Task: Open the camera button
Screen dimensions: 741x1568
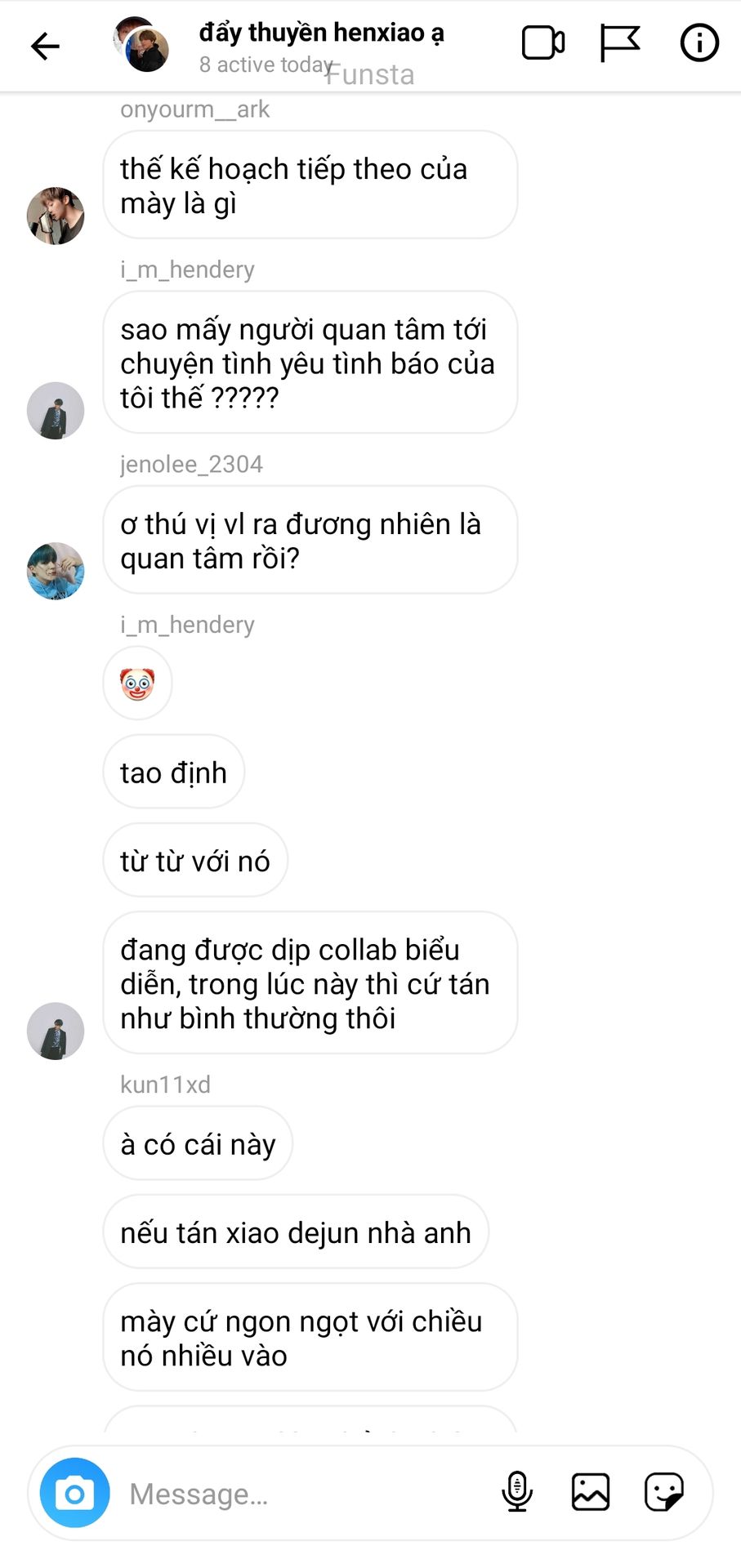Action: (x=74, y=1494)
